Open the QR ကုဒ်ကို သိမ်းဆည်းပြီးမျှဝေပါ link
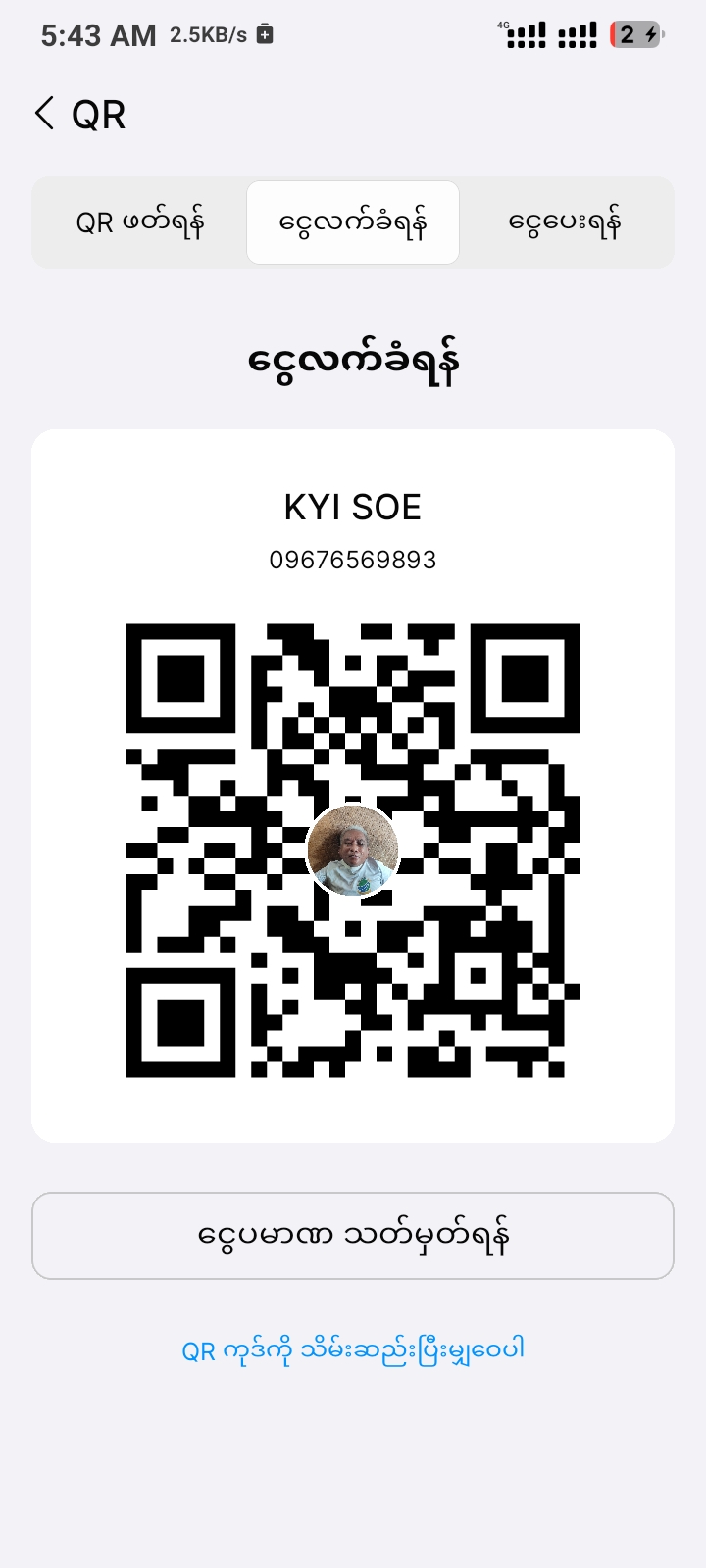Viewport: 706px width, 1568px height. coord(353,1349)
